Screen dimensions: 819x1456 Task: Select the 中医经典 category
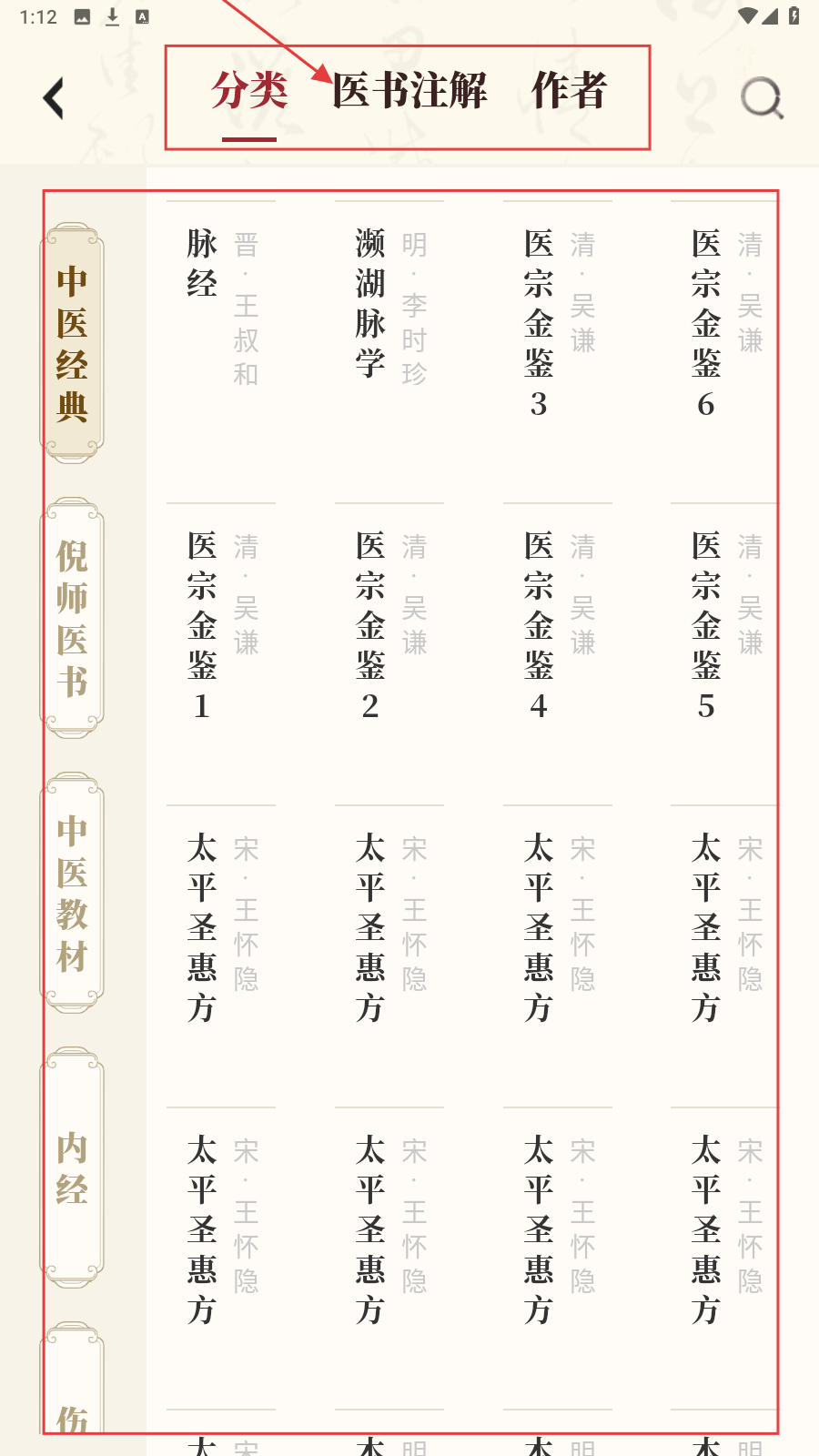click(72, 343)
